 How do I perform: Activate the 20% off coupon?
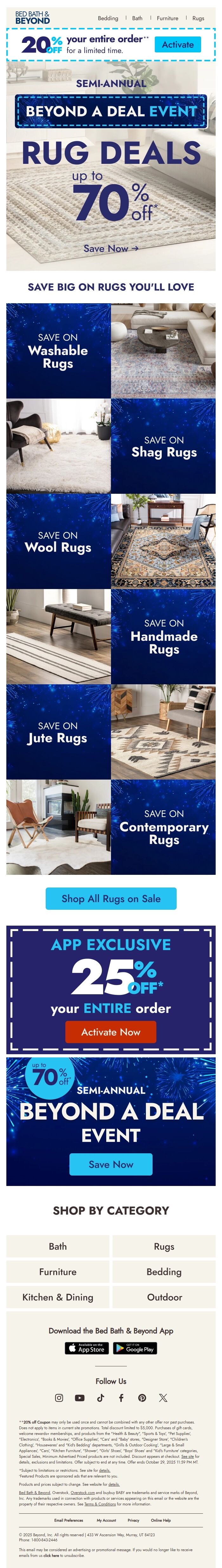(x=178, y=44)
